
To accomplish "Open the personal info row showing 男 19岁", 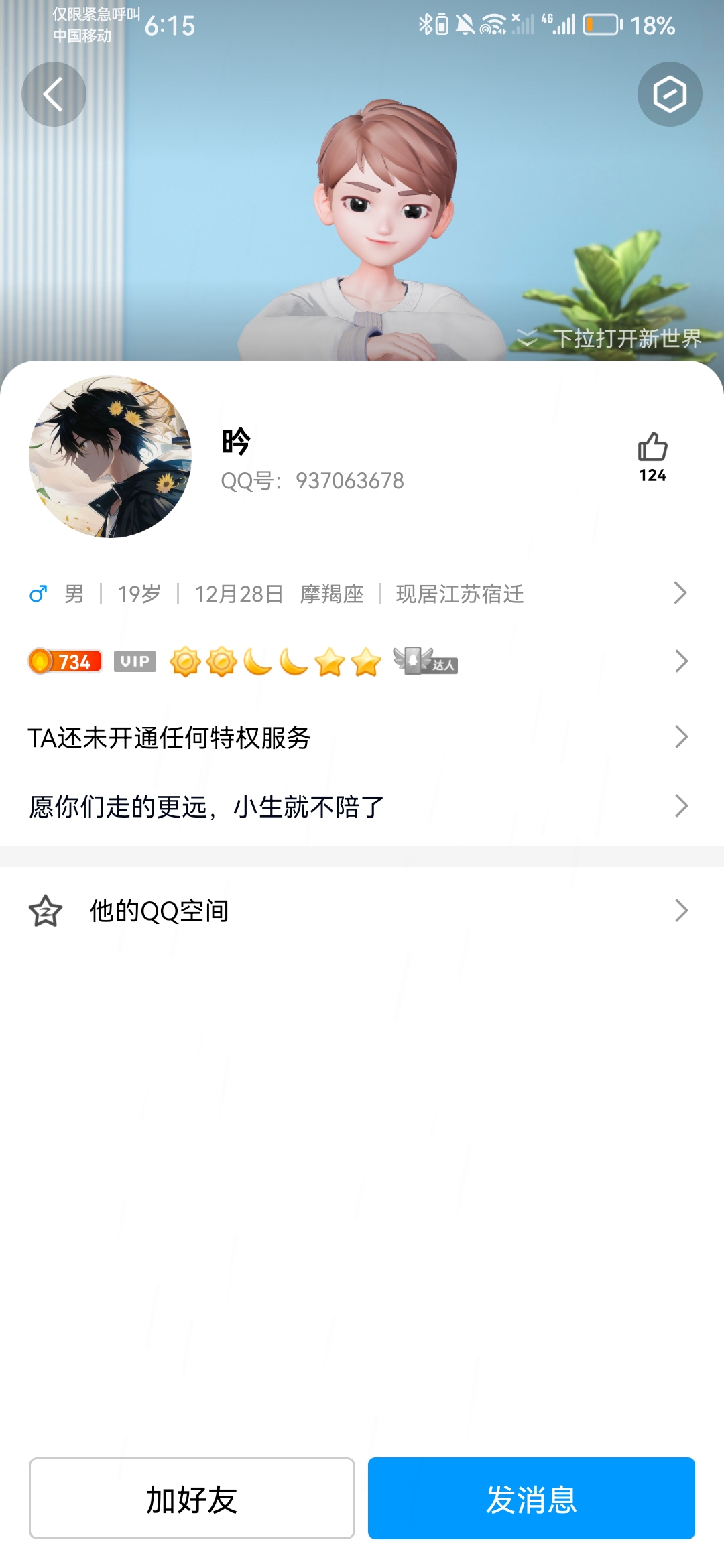I will pos(362,594).
